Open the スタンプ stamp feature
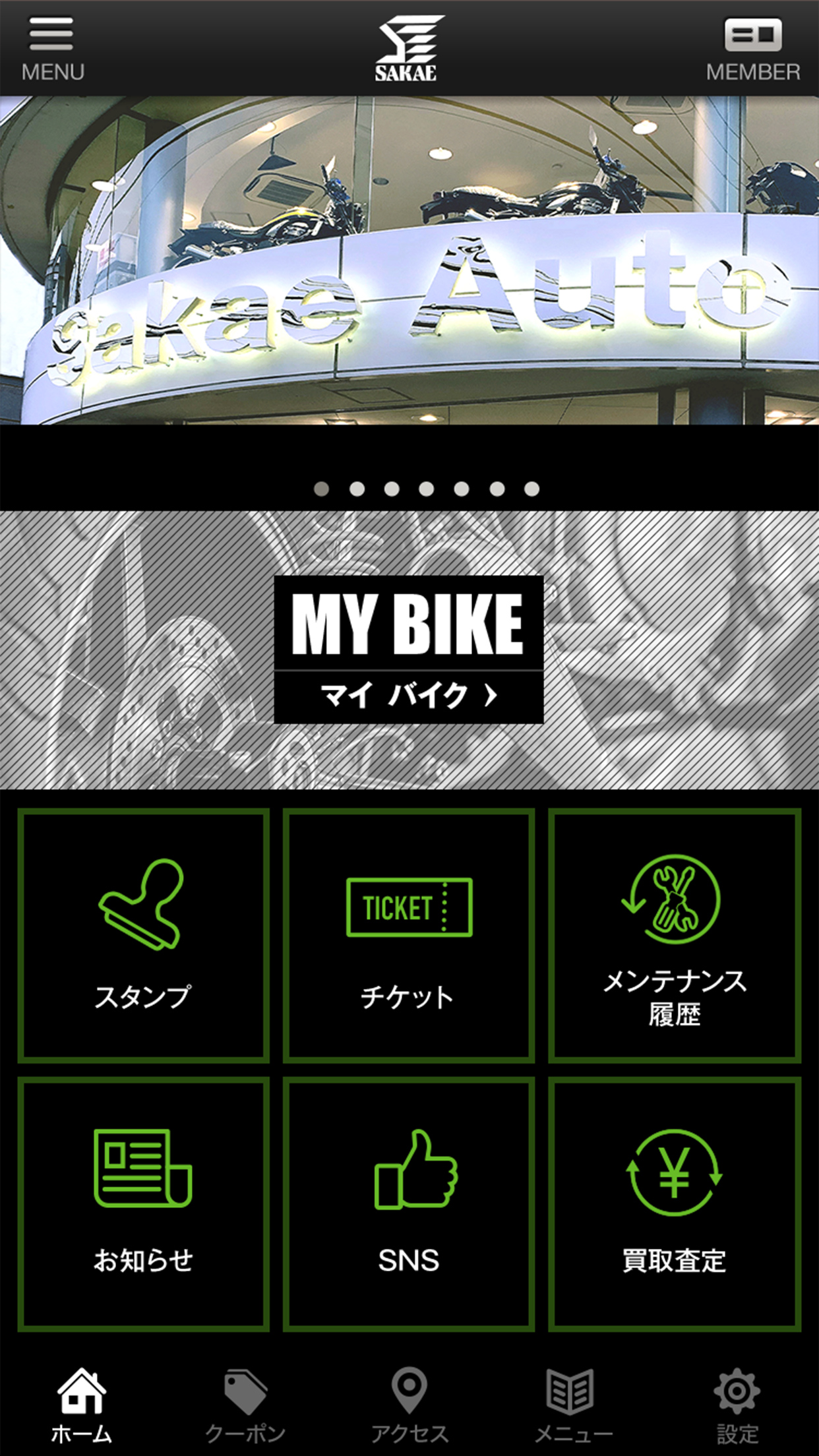The height and width of the screenshot is (1456, 819). pyautogui.click(x=144, y=936)
